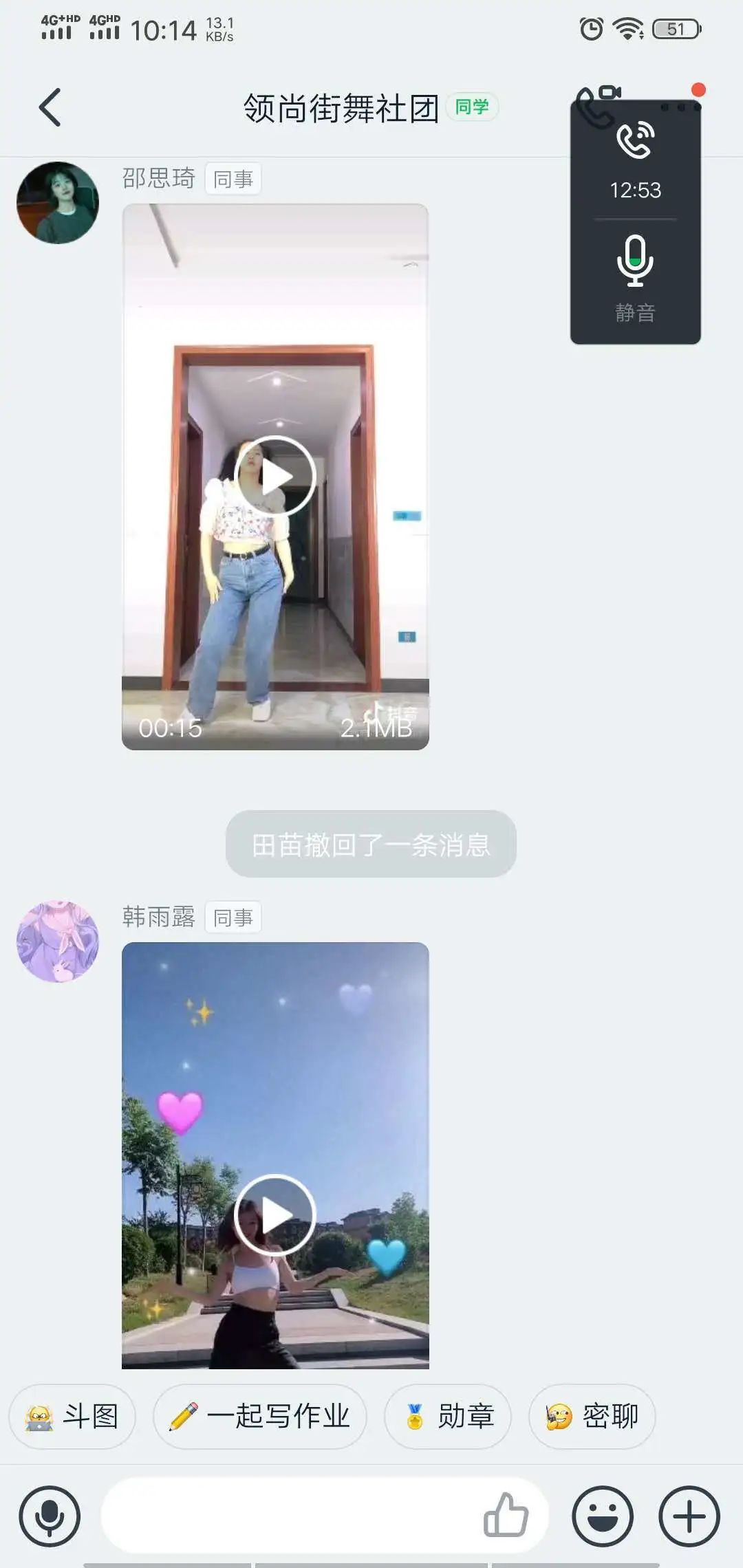743x1568 pixels.
Task: Play 韩雨露's video
Action: pos(275,1215)
